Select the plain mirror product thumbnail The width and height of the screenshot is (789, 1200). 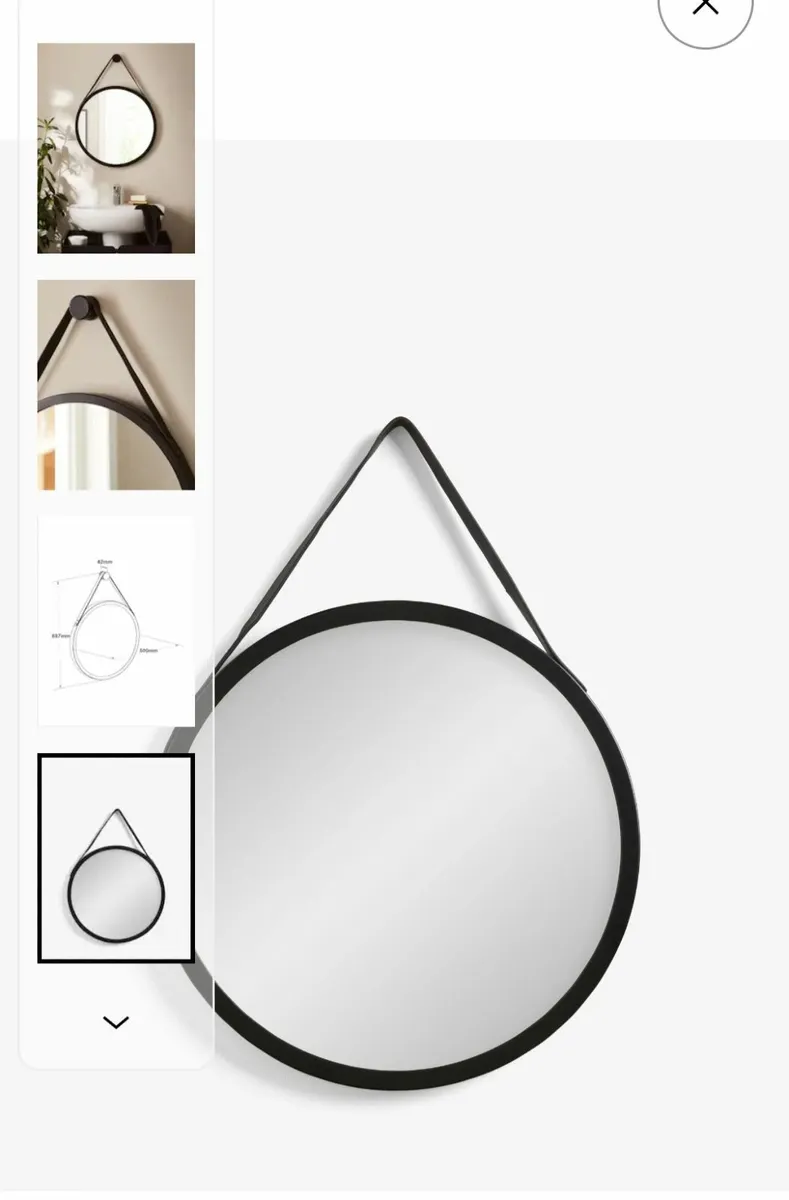tap(116, 858)
